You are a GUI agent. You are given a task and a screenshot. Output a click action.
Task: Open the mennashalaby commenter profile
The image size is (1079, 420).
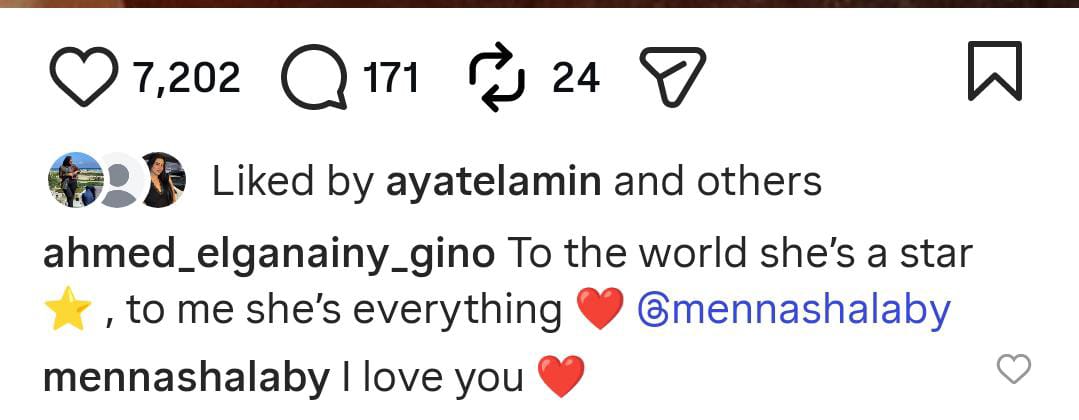pos(186,378)
